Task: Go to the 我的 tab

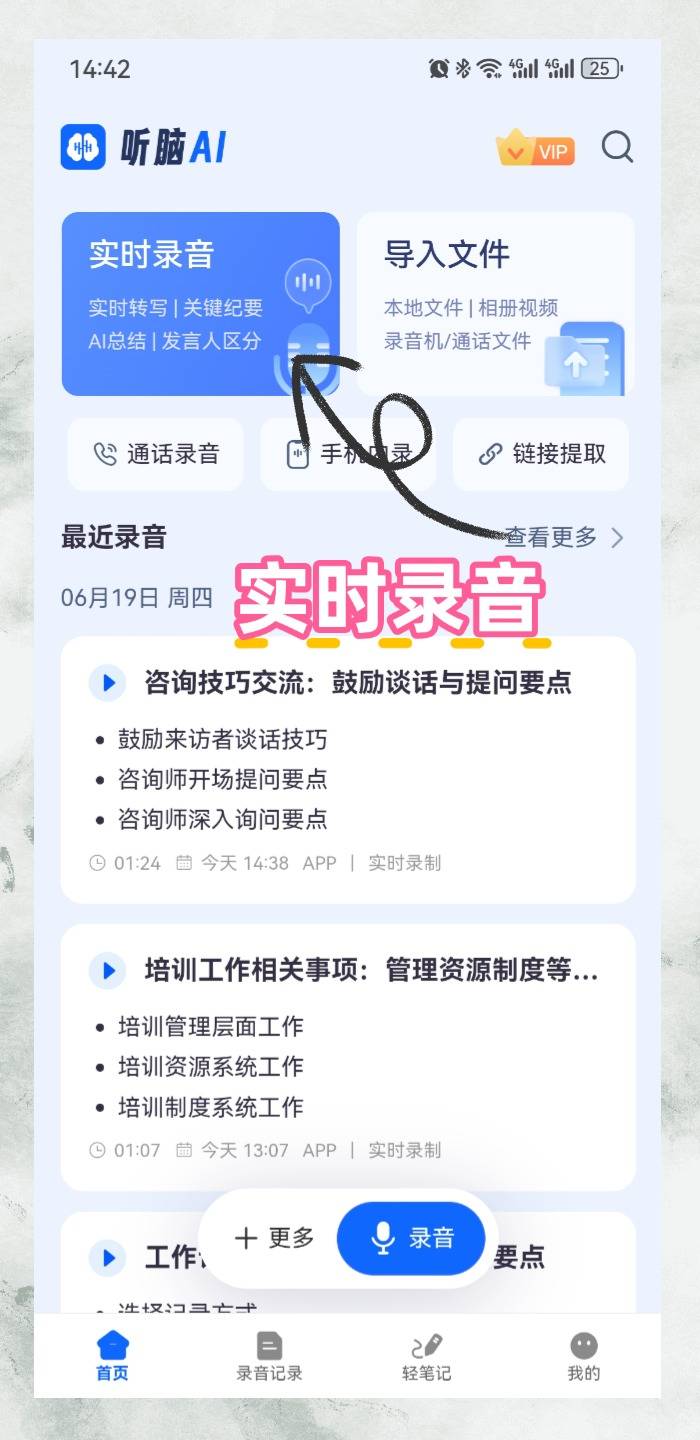Action: click(583, 1356)
